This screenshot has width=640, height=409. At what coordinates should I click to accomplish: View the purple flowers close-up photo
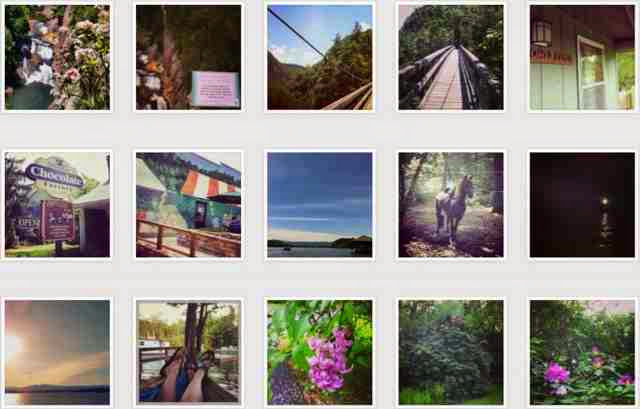tap(320, 352)
